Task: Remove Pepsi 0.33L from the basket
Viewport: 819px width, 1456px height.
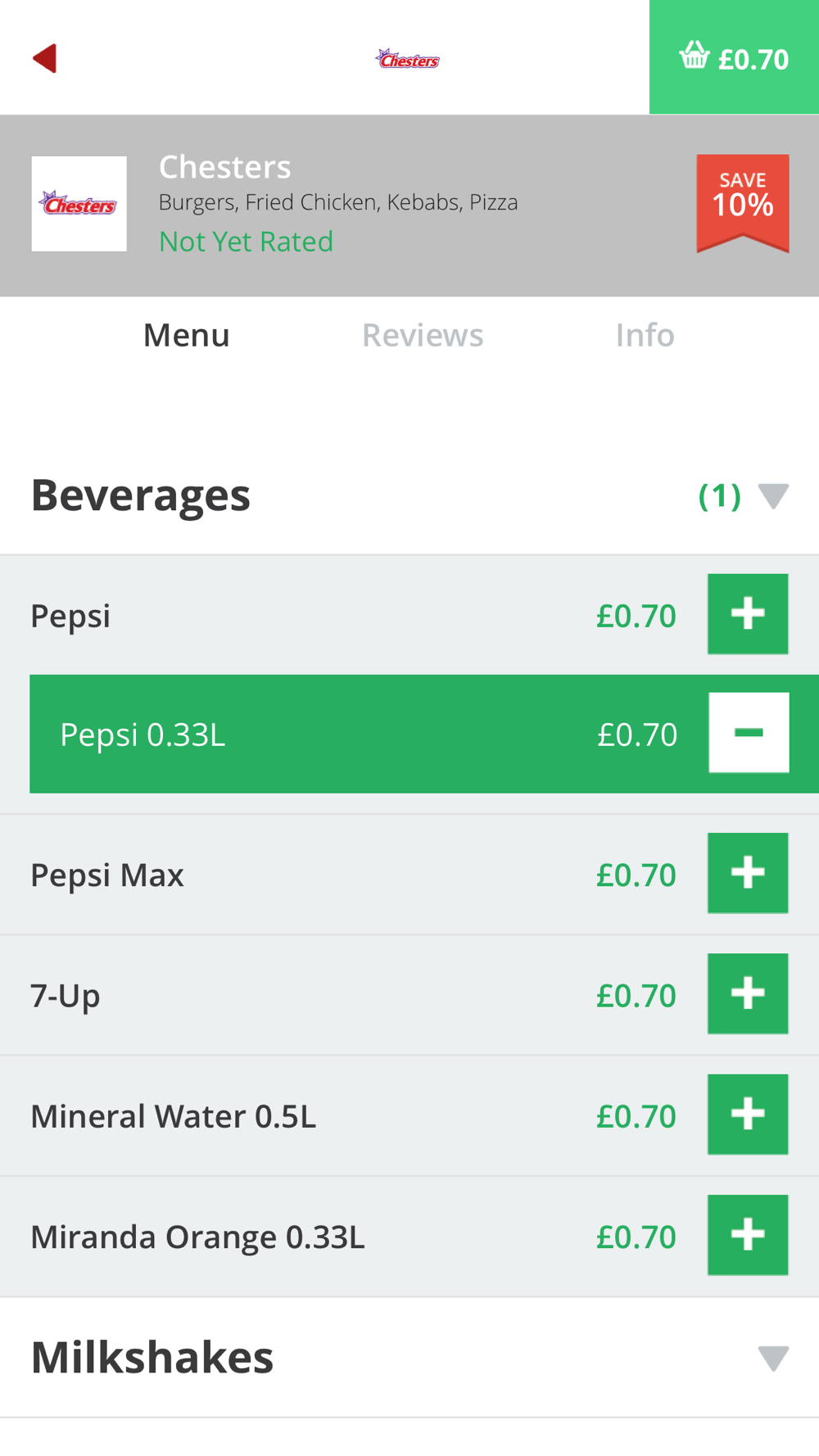Action: coord(749,733)
